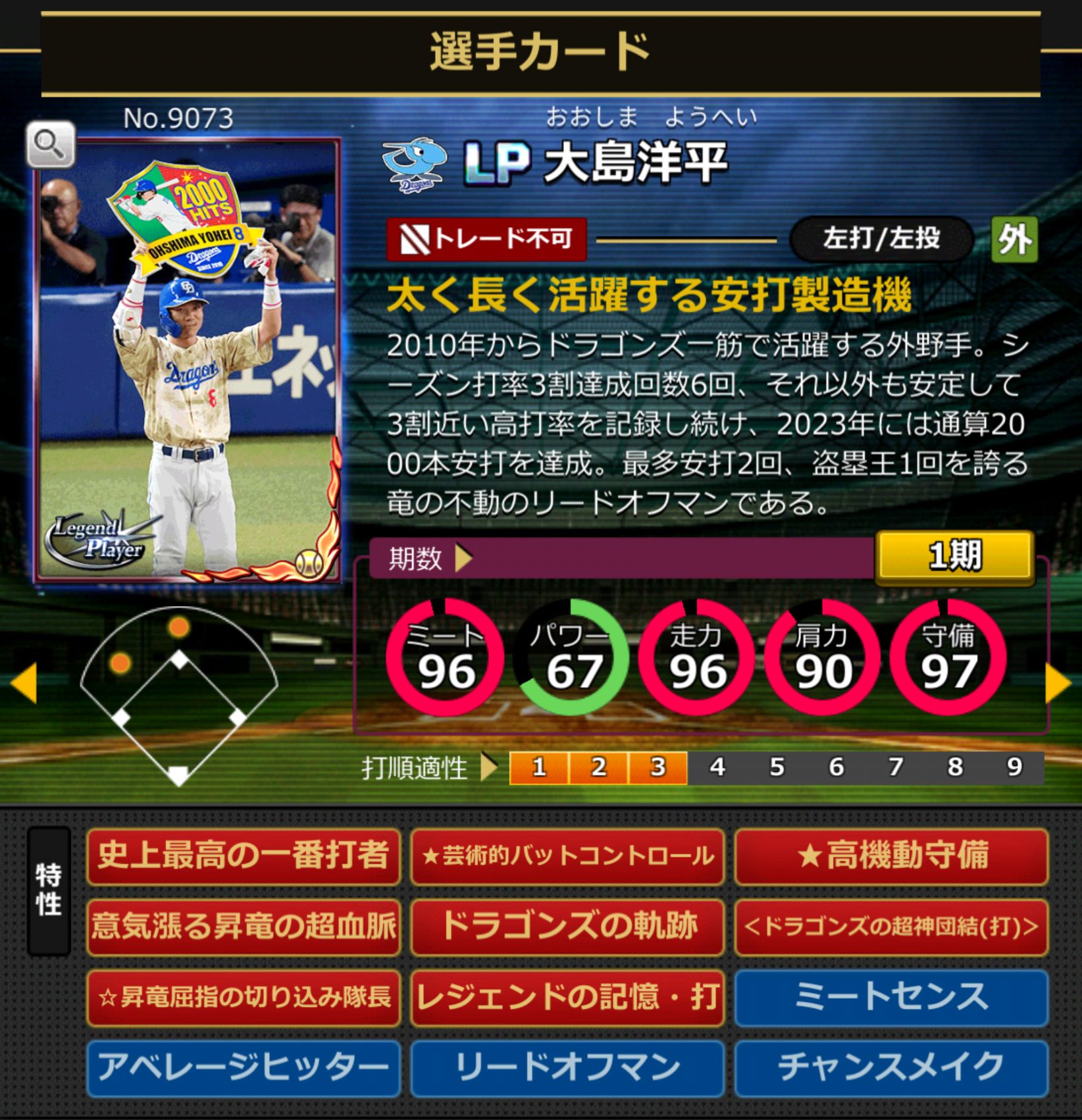Image resolution: width=1082 pixels, height=1120 pixels.
Task: Go to the previous player card
Action: [x=24, y=683]
